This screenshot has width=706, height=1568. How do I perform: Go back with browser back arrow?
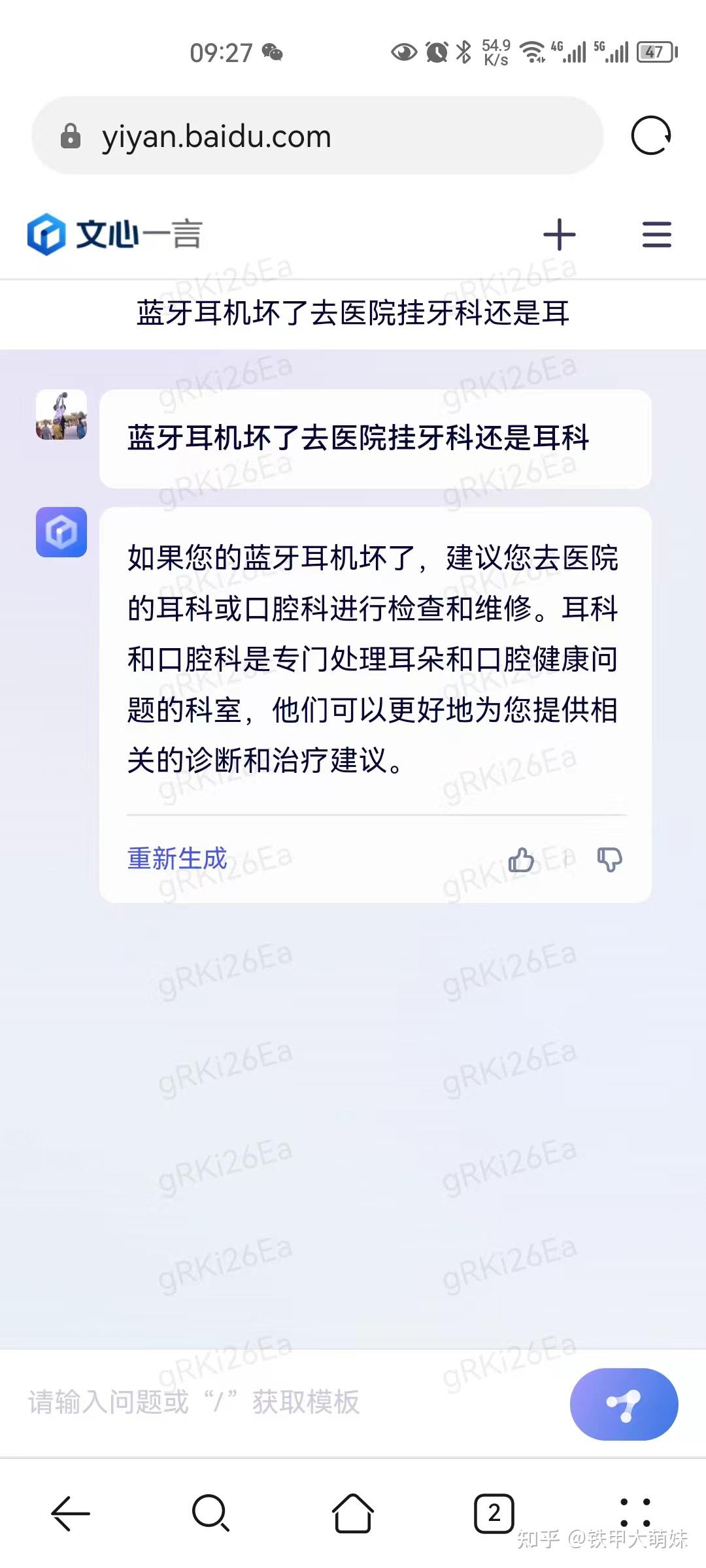coord(71,1513)
